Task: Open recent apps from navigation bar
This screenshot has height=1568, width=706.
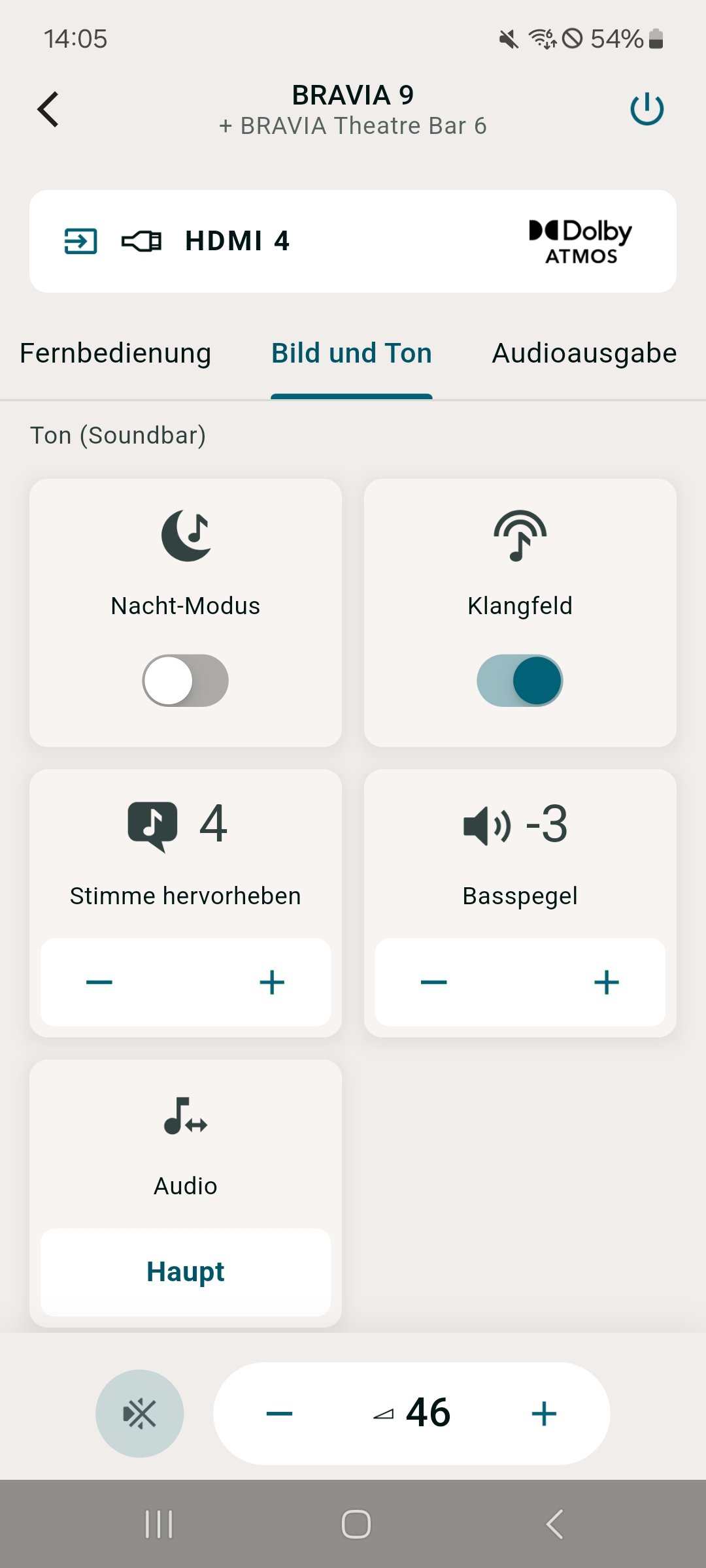Action: click(159, 1524)
